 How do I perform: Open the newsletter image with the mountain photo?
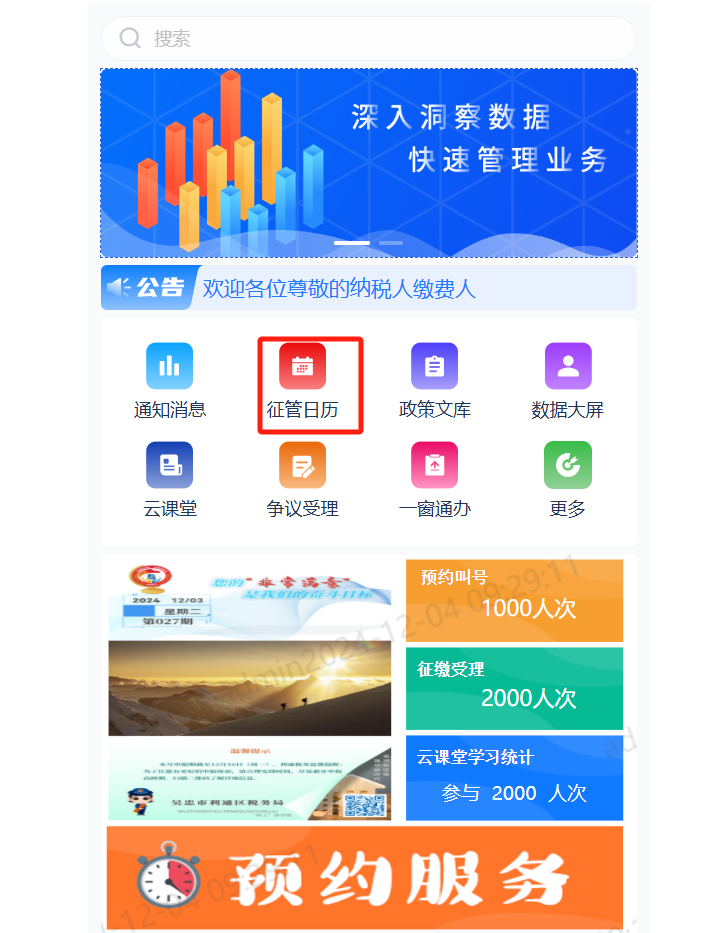[x=249, y=688]
